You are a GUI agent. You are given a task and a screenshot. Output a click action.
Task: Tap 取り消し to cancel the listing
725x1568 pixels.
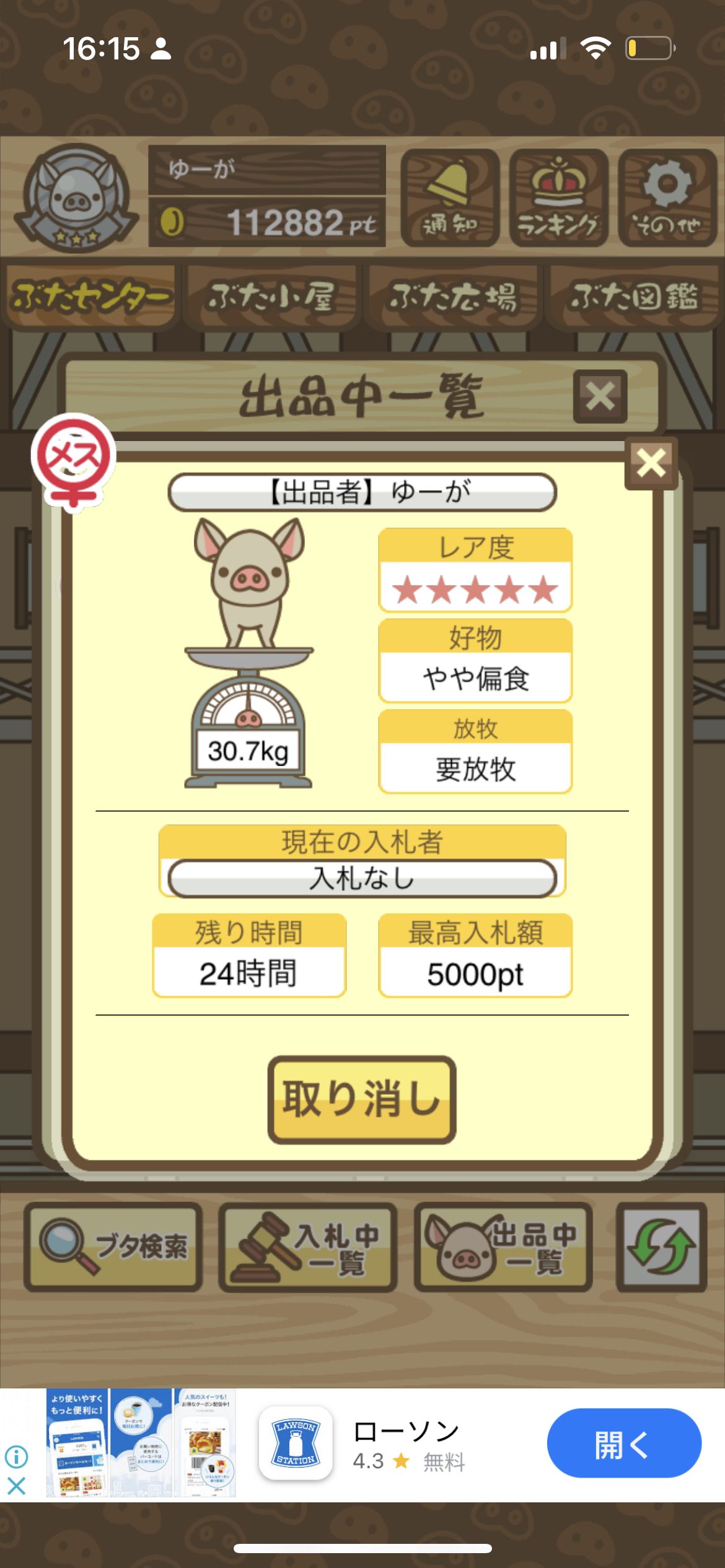(362, 1099)
